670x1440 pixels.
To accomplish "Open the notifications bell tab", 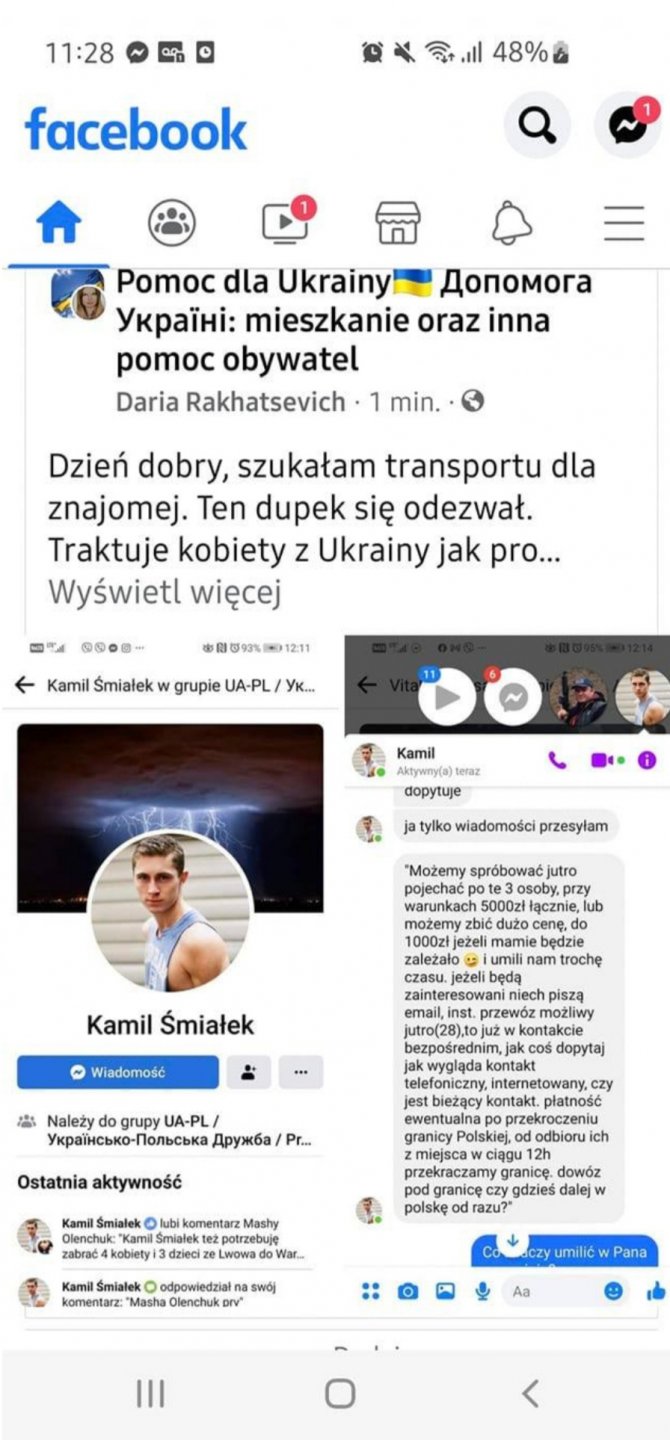I will tap(511, 223).
